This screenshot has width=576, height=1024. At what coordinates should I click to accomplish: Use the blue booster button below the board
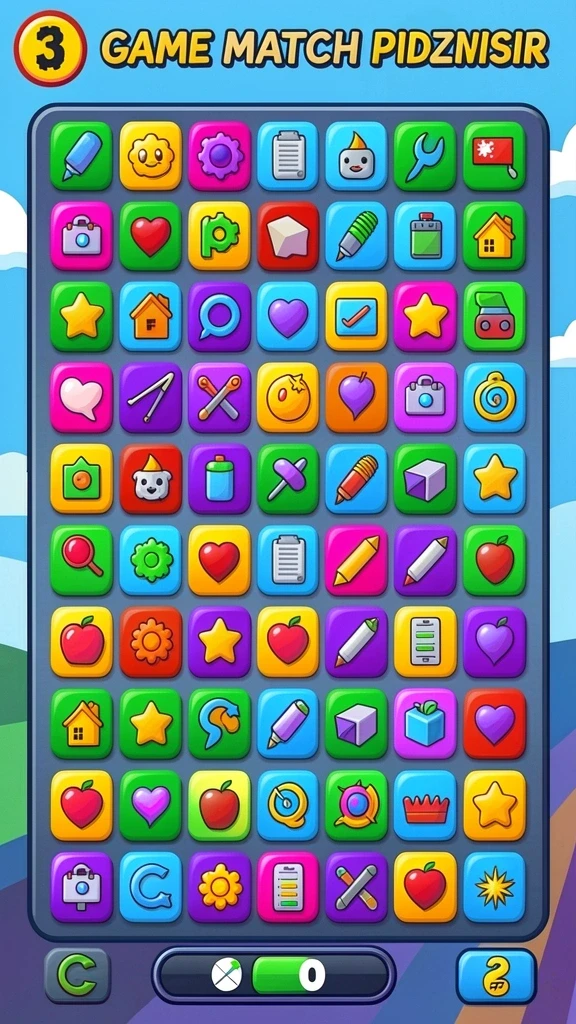point(496,976)
